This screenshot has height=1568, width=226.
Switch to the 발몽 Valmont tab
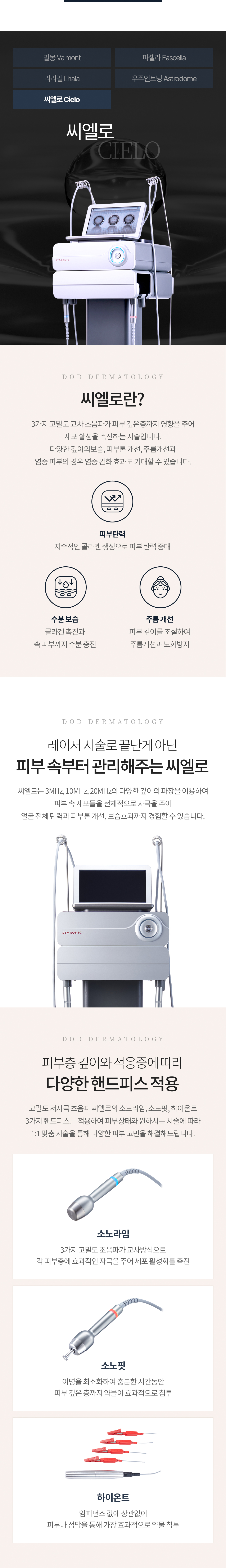pos(62,58)
